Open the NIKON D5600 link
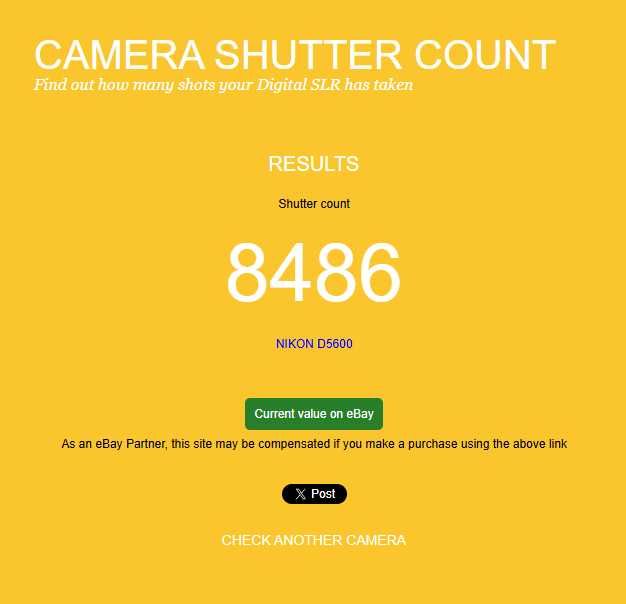Image resolution: width=626 pixels, height=604 pixels. [x=314, y=344]
